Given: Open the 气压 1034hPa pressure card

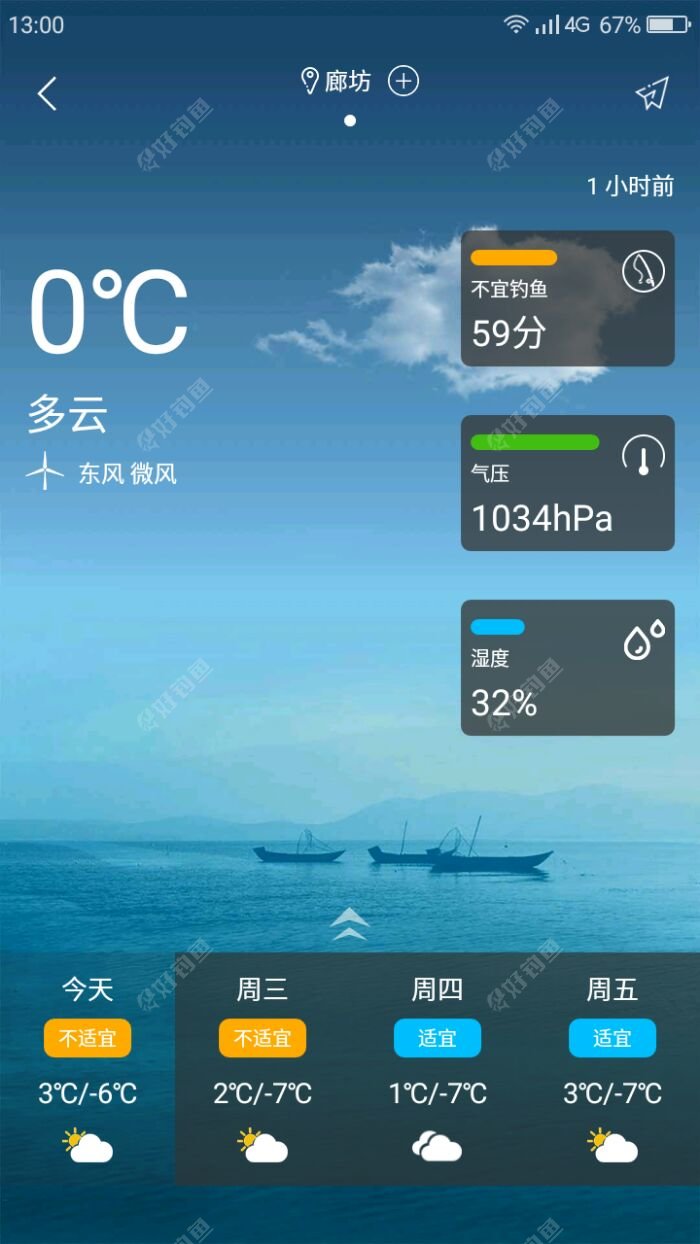Looking at the screenshot, I should click(x=567, y=483).
